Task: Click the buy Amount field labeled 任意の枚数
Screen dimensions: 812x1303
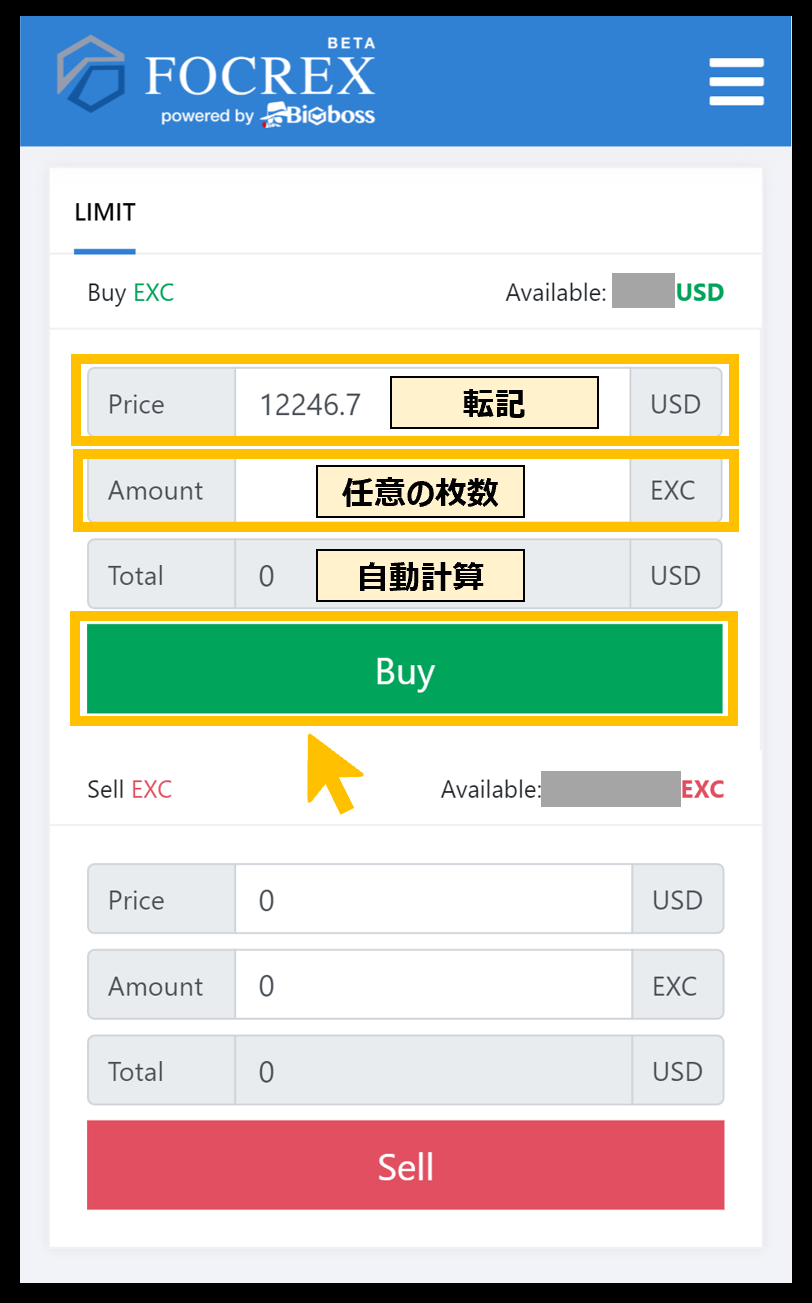Action: [420, 491]
